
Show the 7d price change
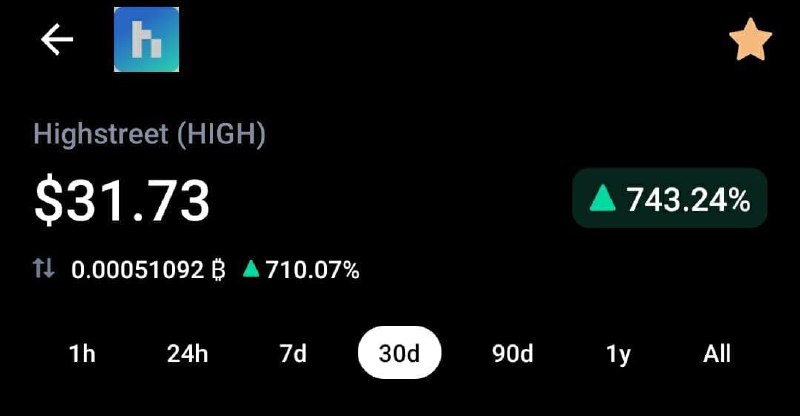click(x=293, y=354)
